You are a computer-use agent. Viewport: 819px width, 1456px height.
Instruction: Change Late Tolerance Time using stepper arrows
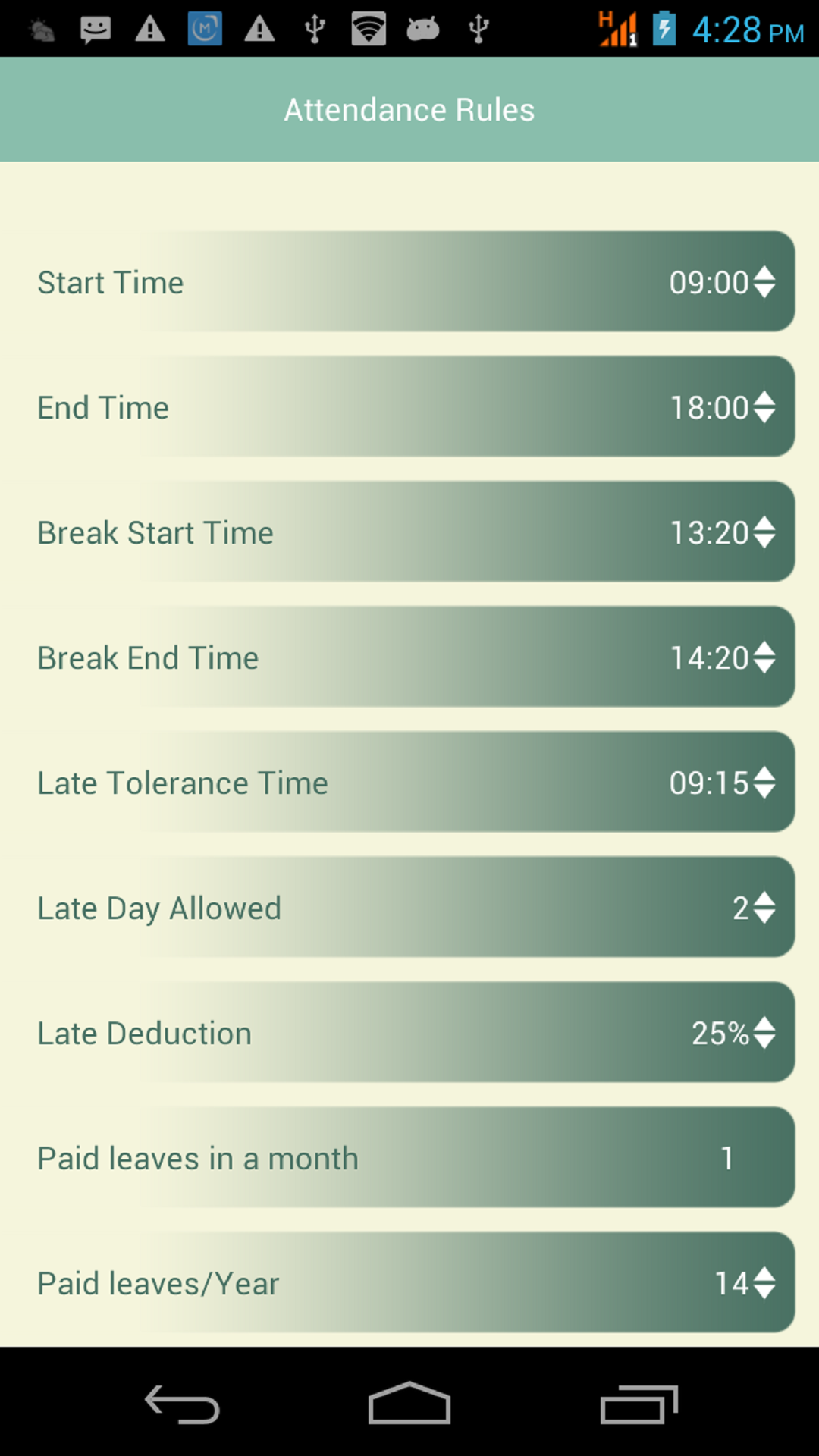pyautogui.click(x=766, y=783)
